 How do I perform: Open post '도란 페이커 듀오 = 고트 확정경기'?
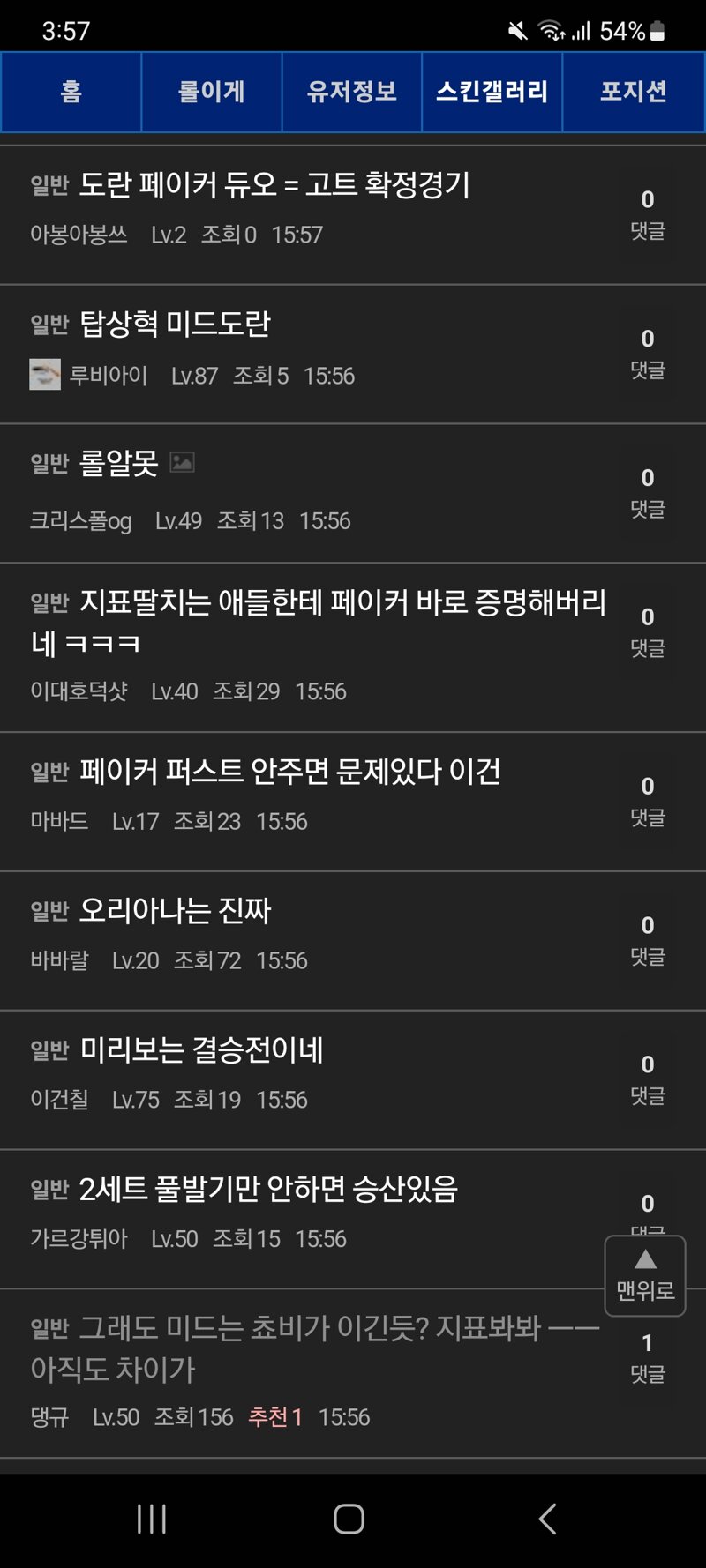coord(274,185)
